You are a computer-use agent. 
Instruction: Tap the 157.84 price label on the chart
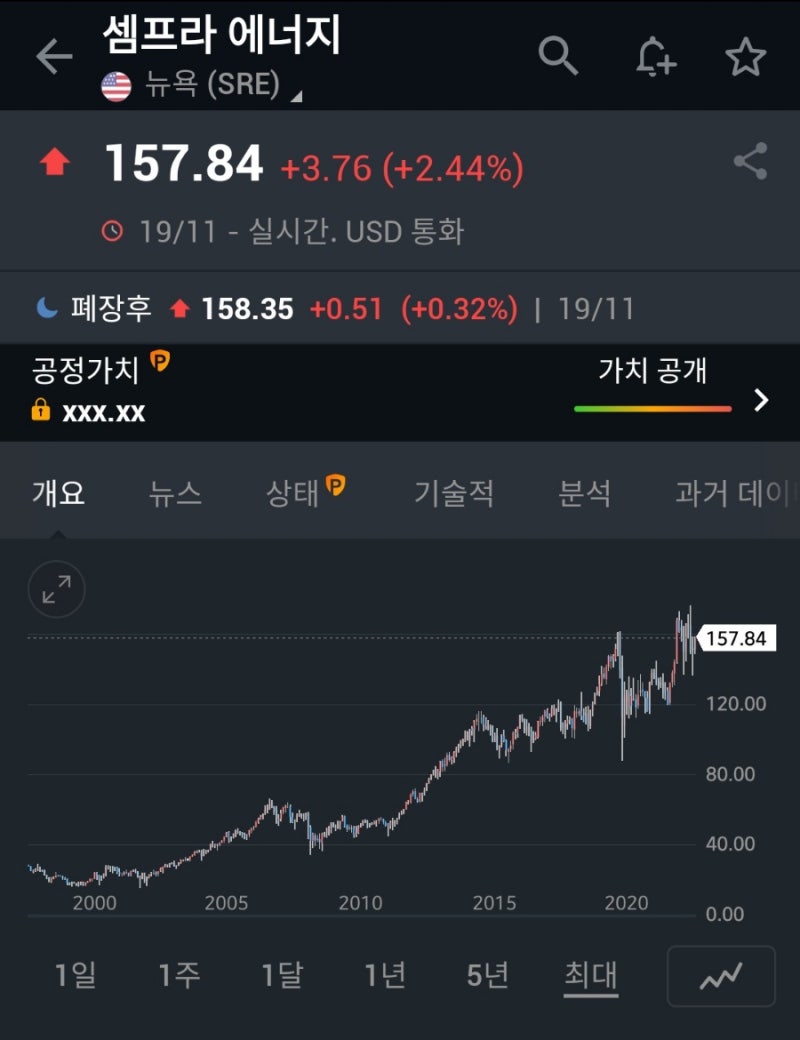pyautogui.click(x=738, y=639)
